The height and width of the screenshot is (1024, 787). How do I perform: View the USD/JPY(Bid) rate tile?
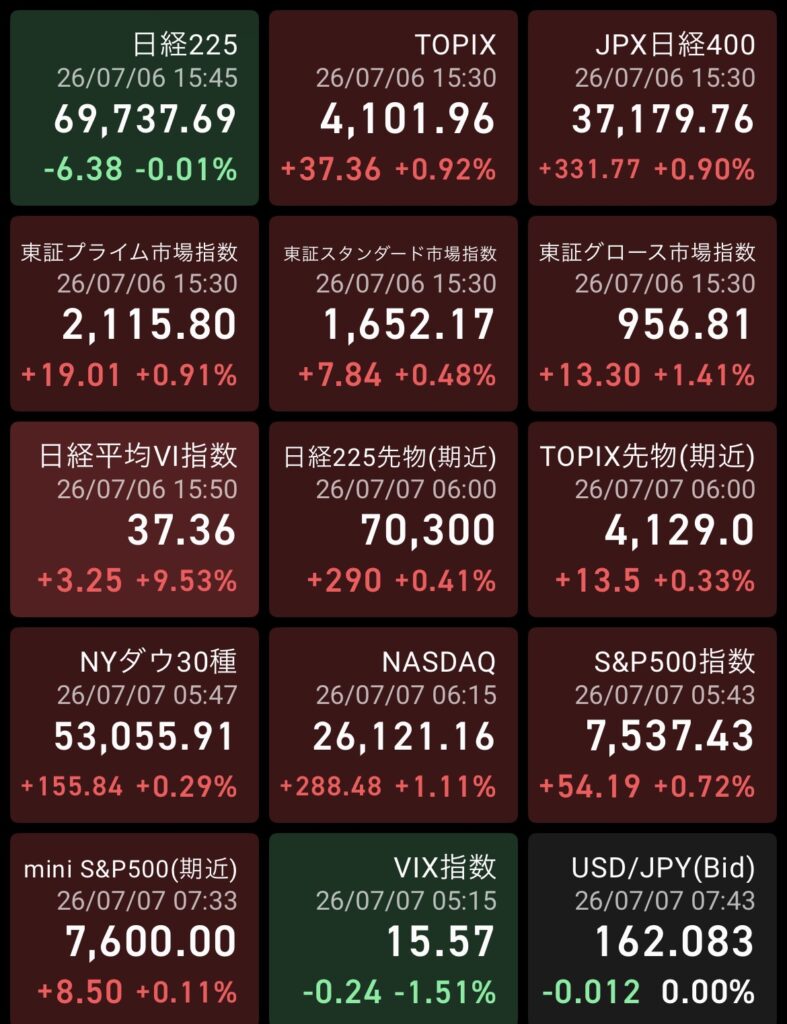pos(652,929)
